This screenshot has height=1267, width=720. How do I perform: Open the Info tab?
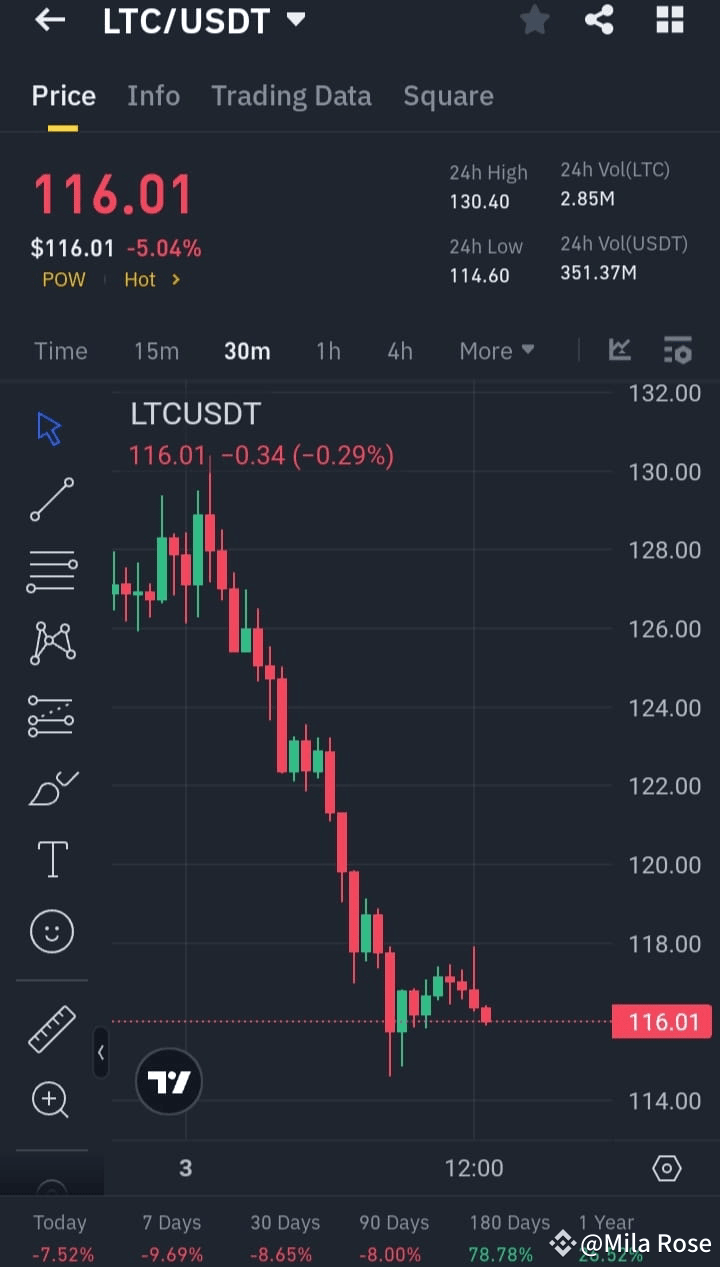point(153,95)
